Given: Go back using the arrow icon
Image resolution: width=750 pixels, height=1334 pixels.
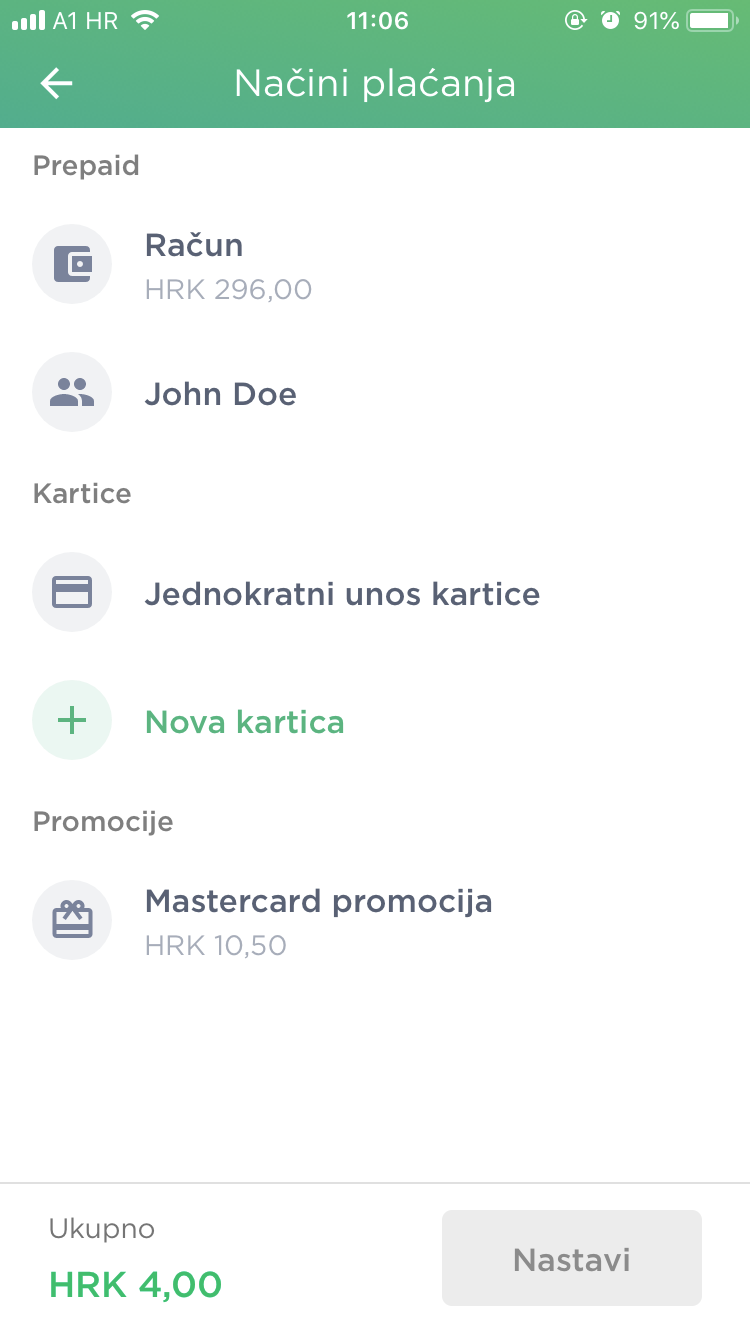Looking at the screenshot, I should click(56, 84).
